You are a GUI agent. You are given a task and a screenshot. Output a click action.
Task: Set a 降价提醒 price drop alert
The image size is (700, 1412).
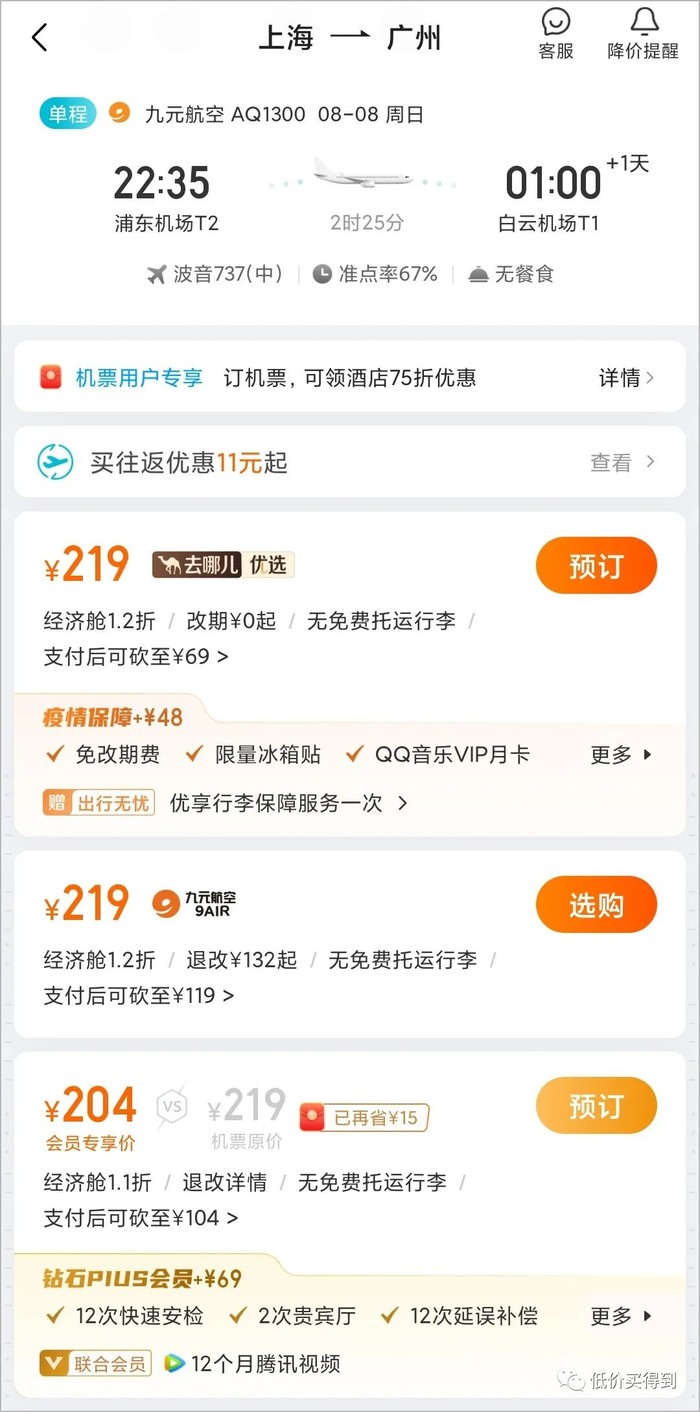(x=643, y=34)
